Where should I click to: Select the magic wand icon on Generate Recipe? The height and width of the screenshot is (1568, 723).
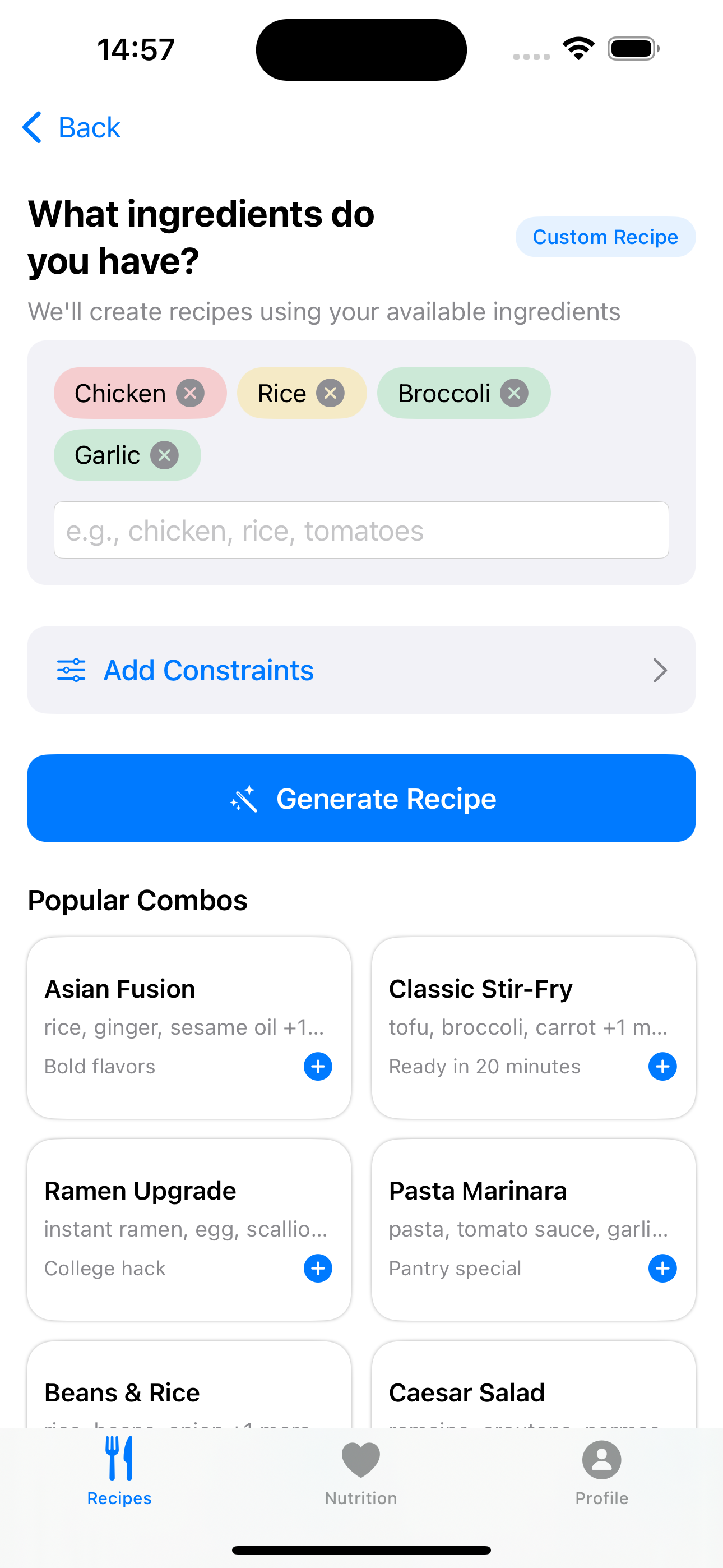[245, 799]
